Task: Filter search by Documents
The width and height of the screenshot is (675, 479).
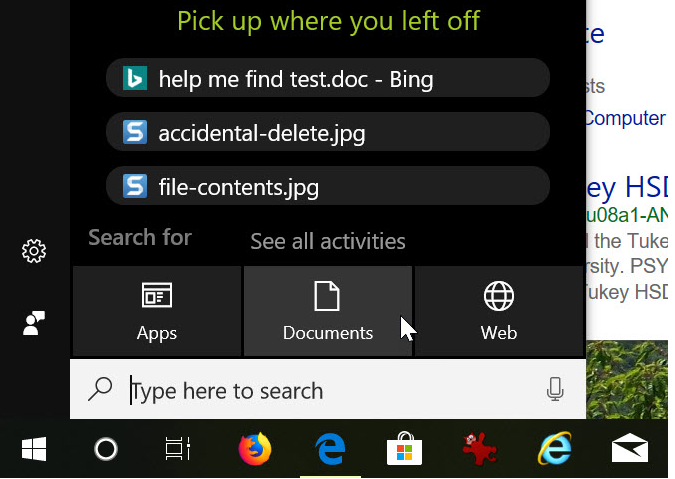Action: (x=327, y=311)
